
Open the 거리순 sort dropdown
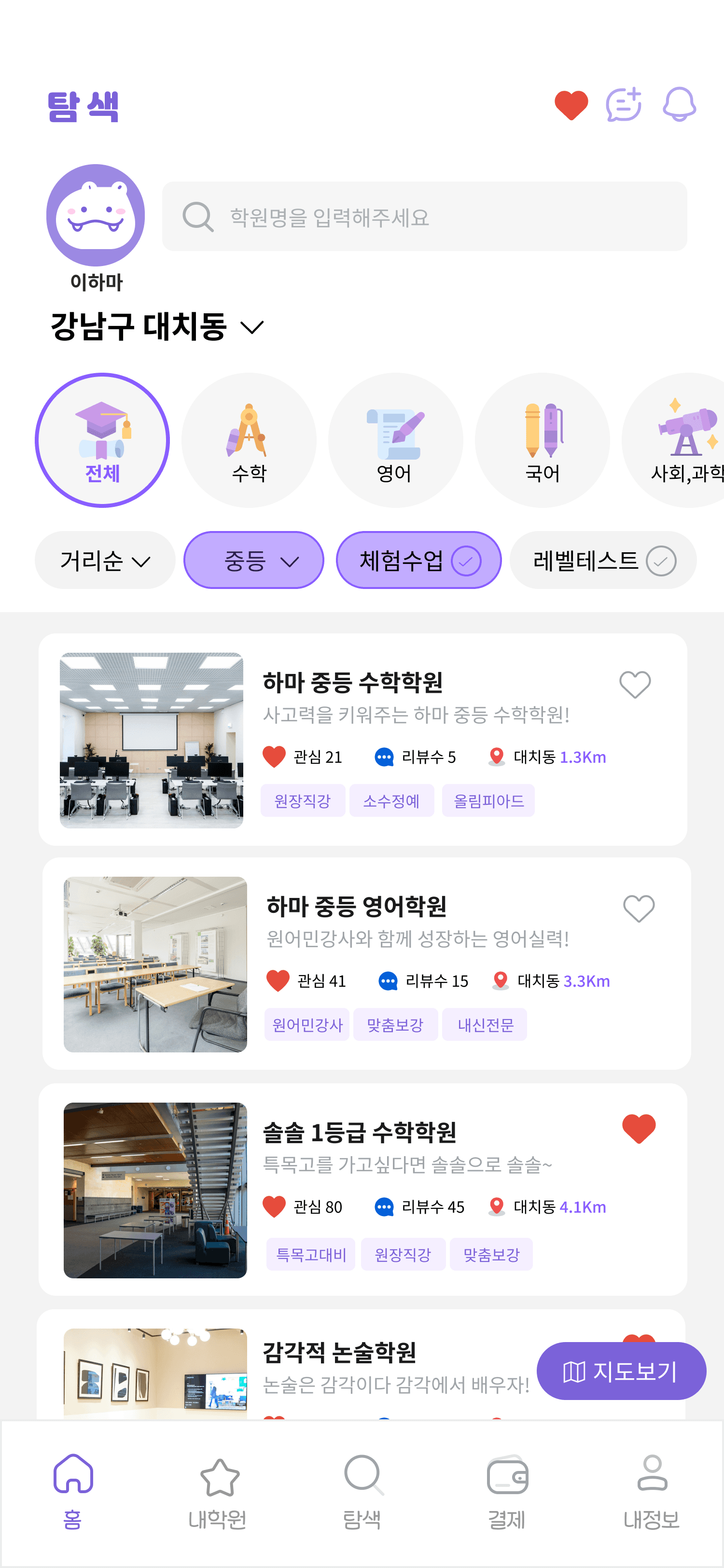[x=105, y=560]
